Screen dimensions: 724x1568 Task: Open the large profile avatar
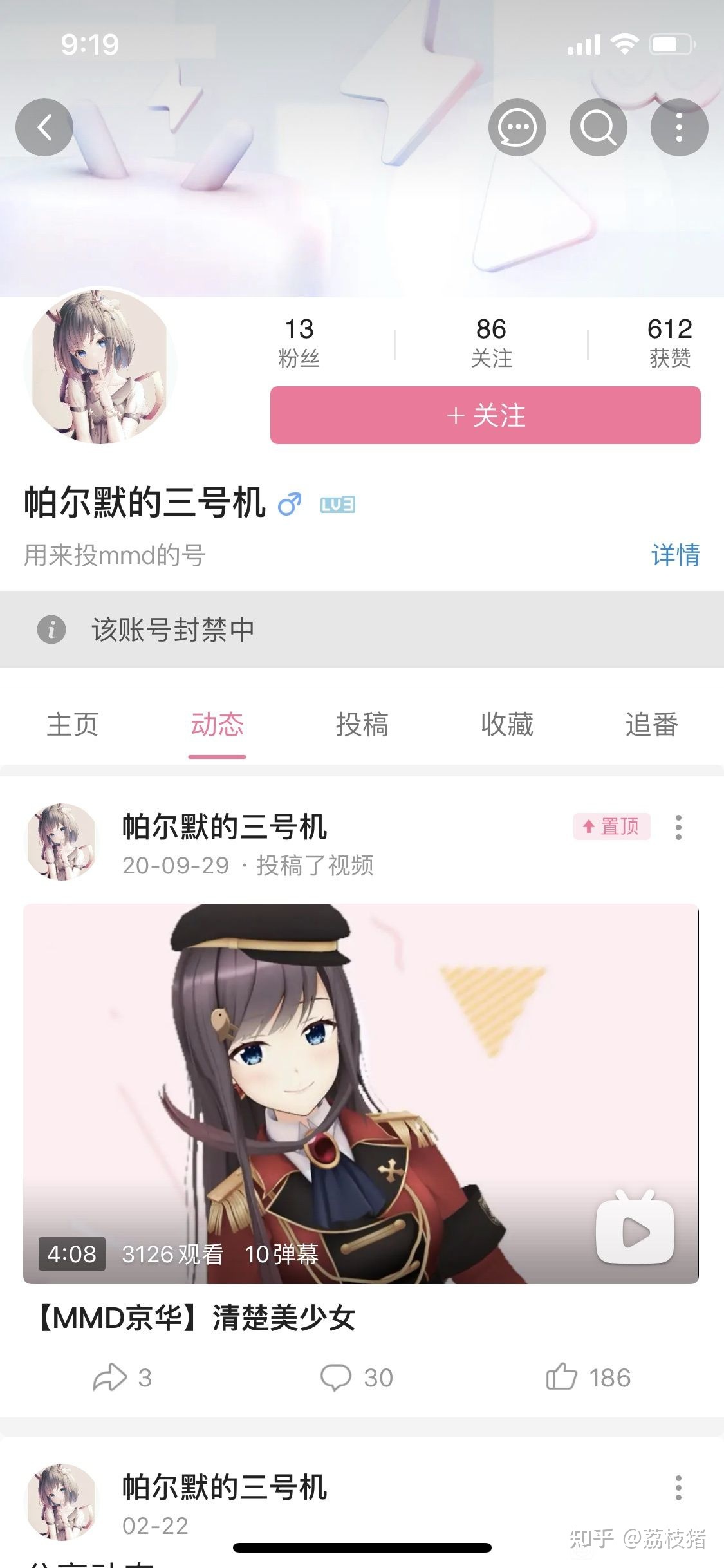100,366
